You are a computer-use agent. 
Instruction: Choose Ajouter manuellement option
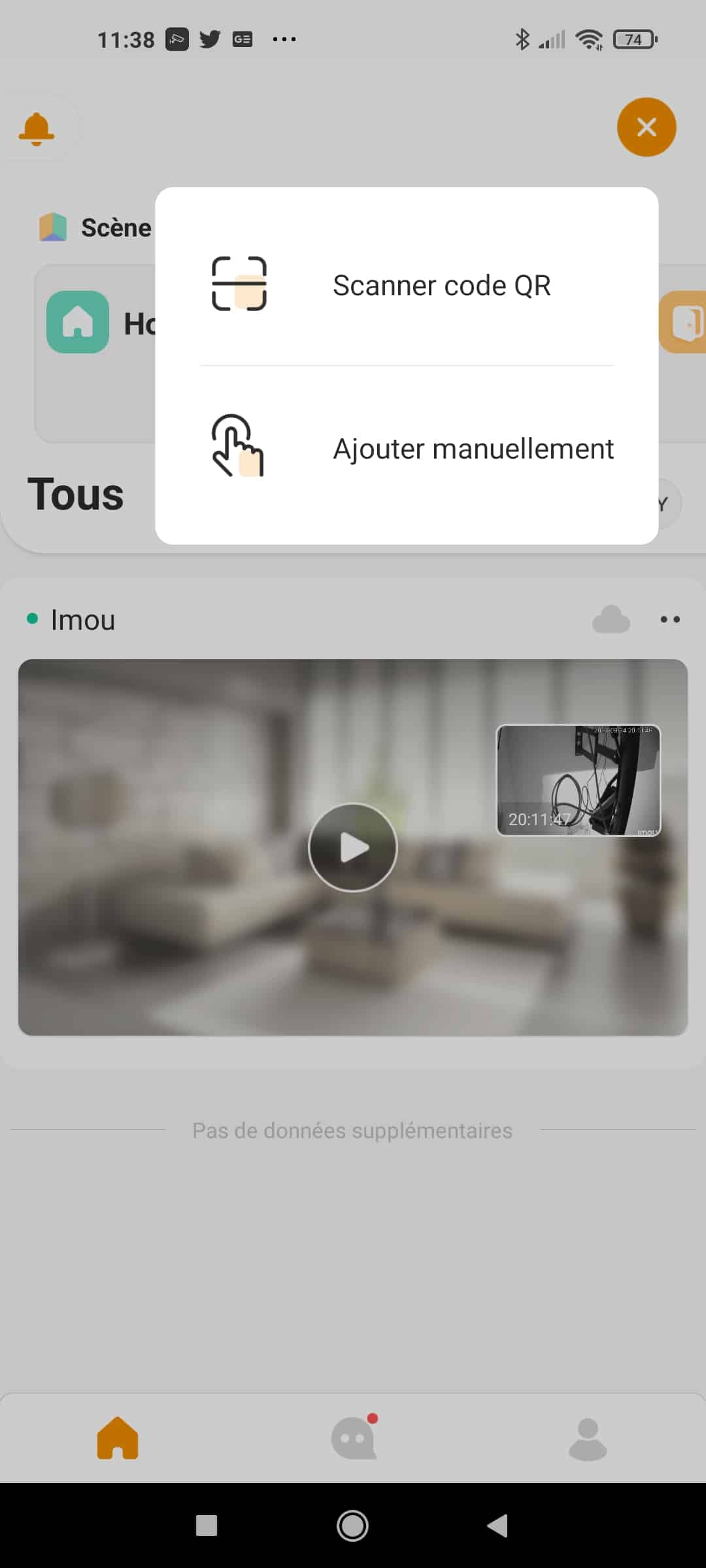coord(406,448)
